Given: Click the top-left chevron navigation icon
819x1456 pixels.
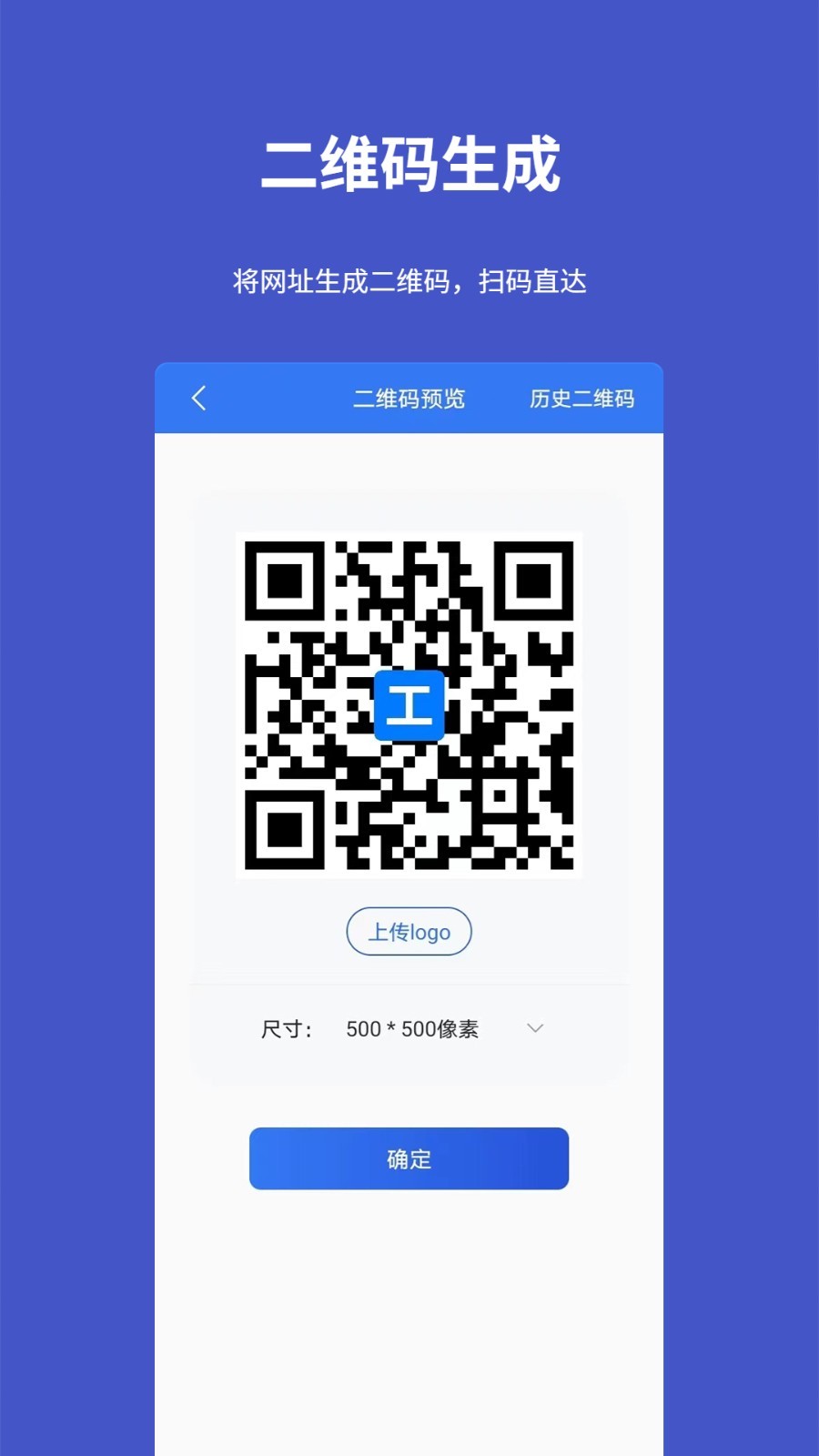Looking at the screenshot, I should coord(198,399).
